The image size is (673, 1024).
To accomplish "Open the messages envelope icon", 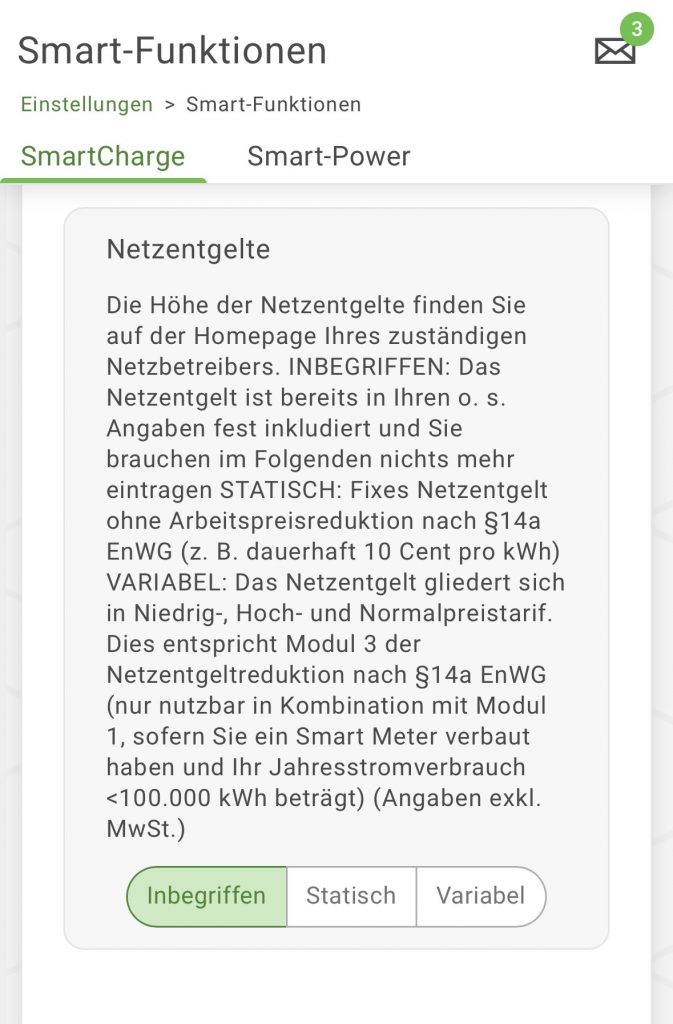I will point(616,50).
